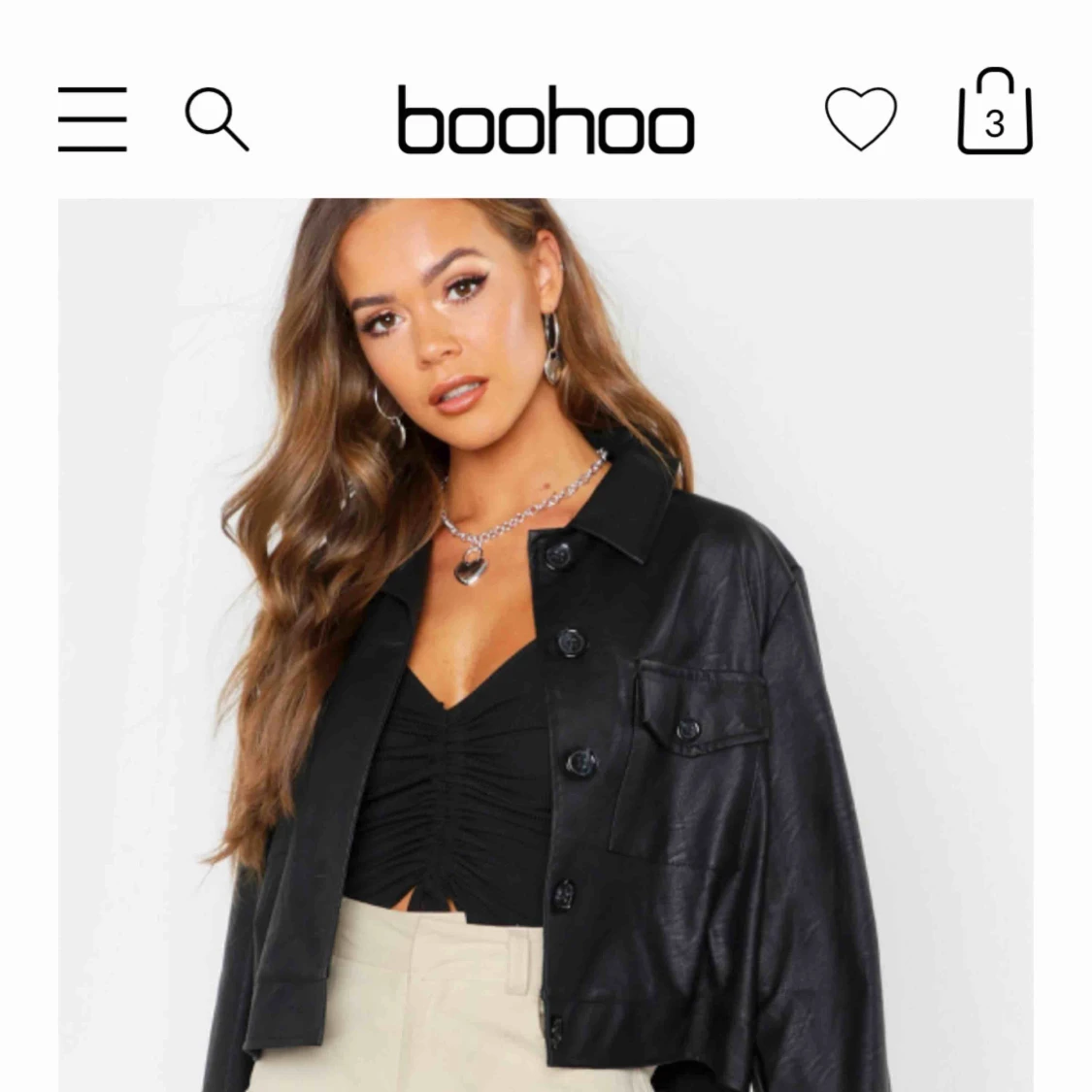
Task: Open the search magnifier
Action: point(215,118)
